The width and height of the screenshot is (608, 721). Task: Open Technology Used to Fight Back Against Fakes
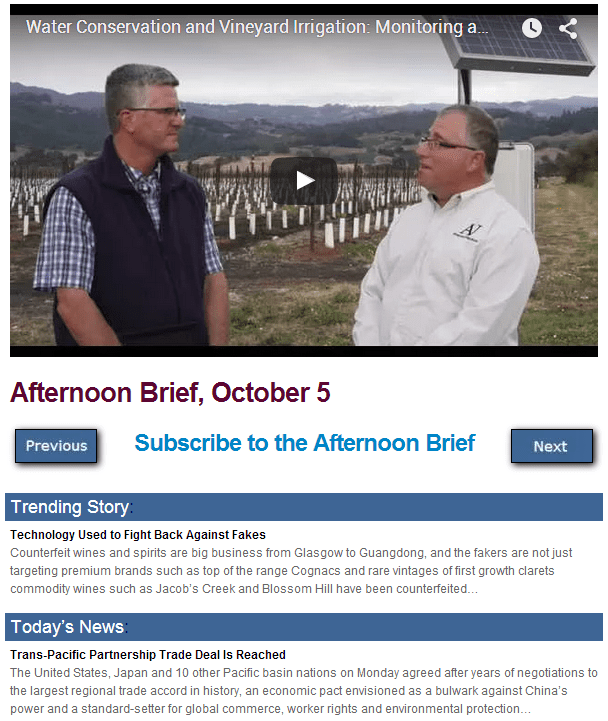(x=138, y=535)
